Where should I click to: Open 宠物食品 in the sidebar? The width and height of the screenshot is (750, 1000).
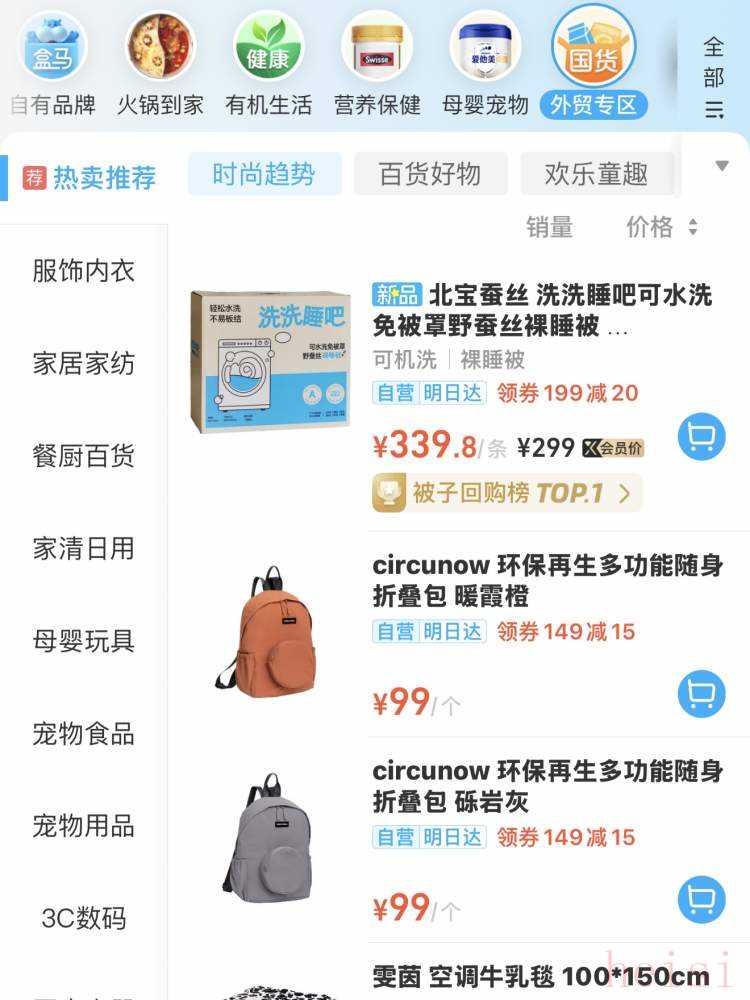pyautogui.click(x=83, y=733)
